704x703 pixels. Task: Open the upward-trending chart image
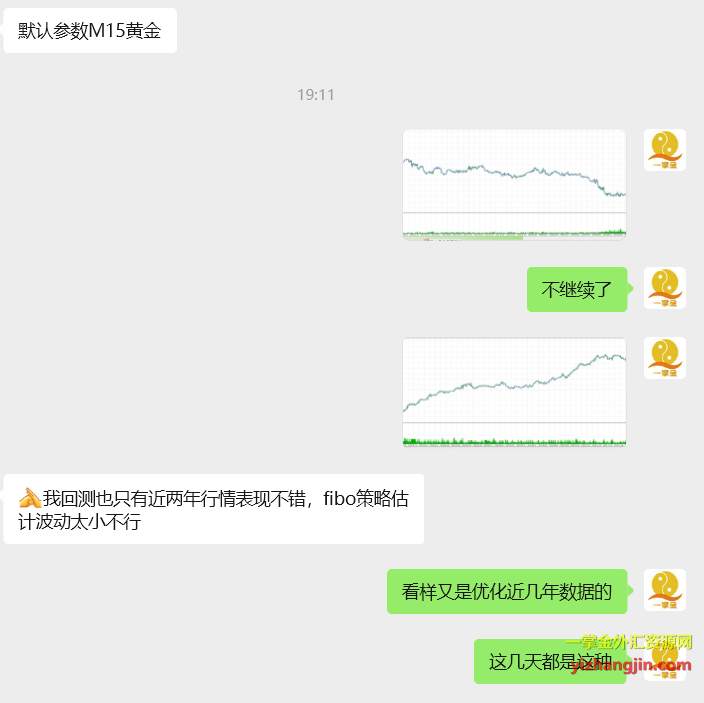click(x=514, y=392)
